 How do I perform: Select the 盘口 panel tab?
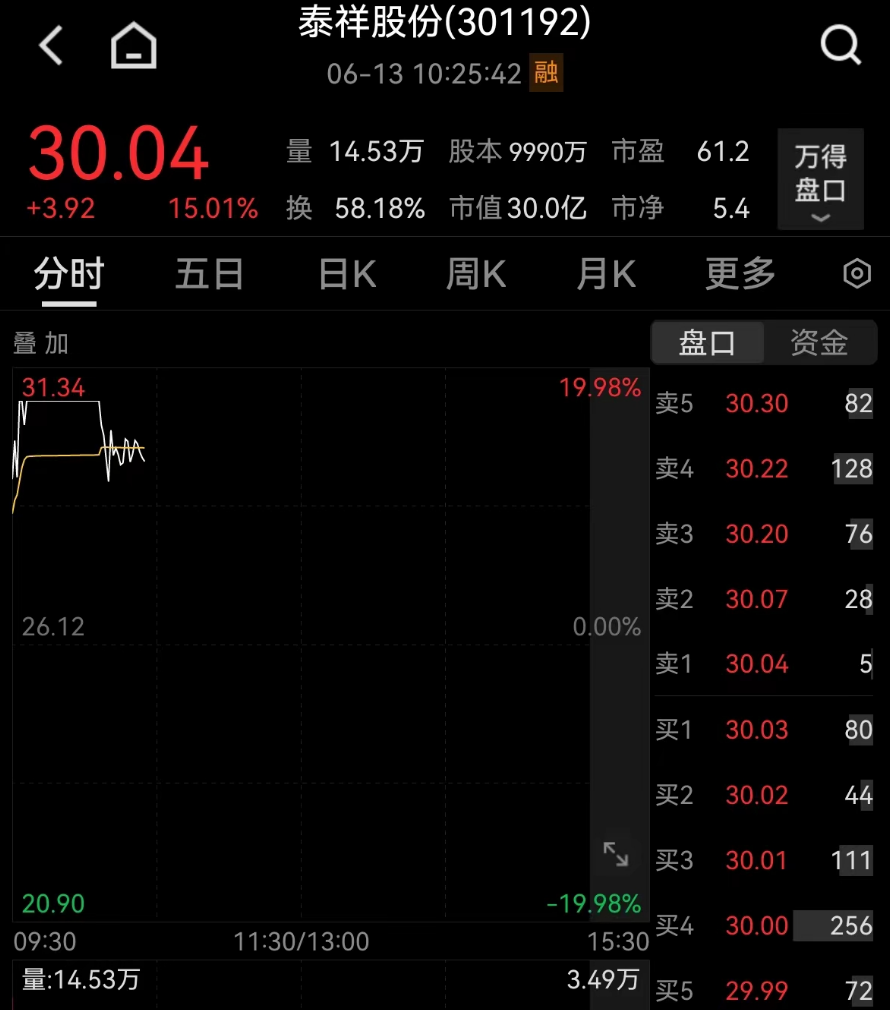pyautogui.click(x=707, y=343)
